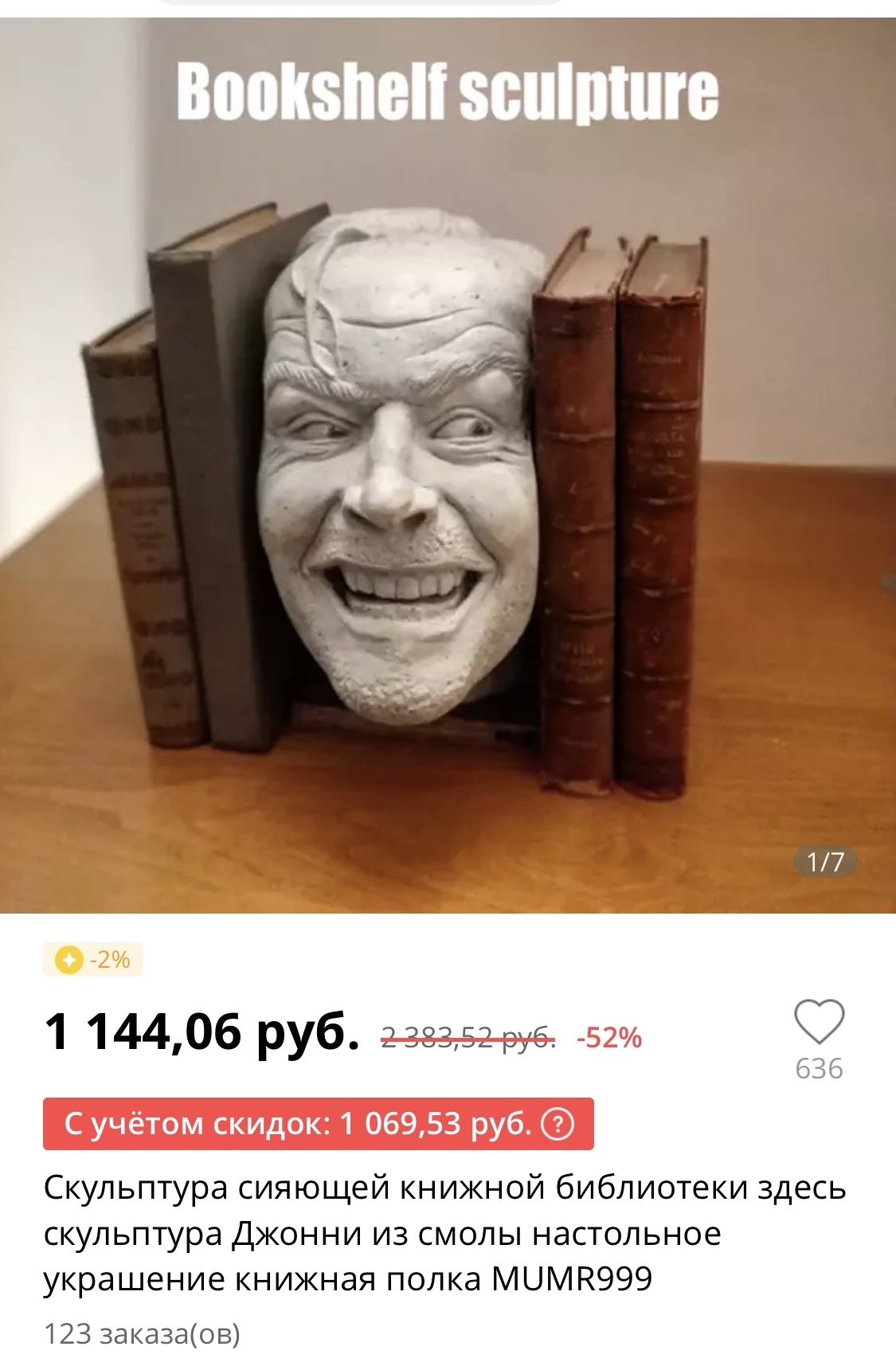Open the discount info question mark
This screenshot has height=1366, width=896.
[558, 1124]
